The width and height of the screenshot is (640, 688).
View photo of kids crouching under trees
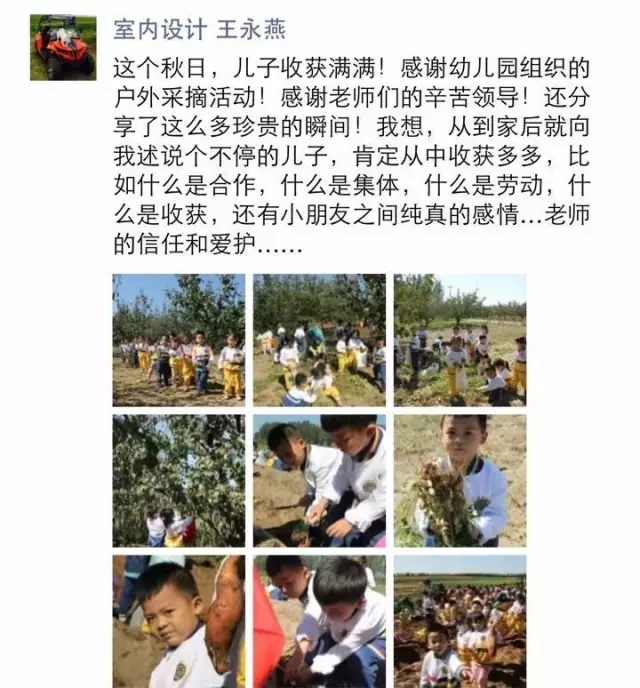tap(318, 340)
